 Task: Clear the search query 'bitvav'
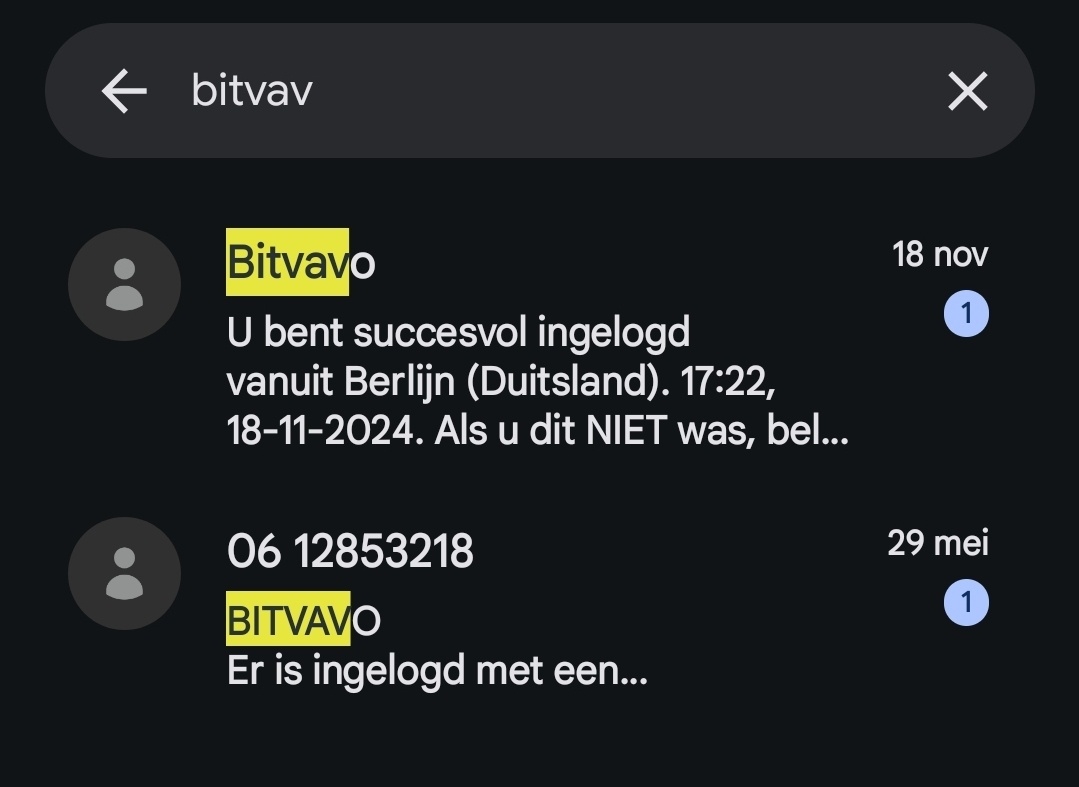(x=967, y=92)
